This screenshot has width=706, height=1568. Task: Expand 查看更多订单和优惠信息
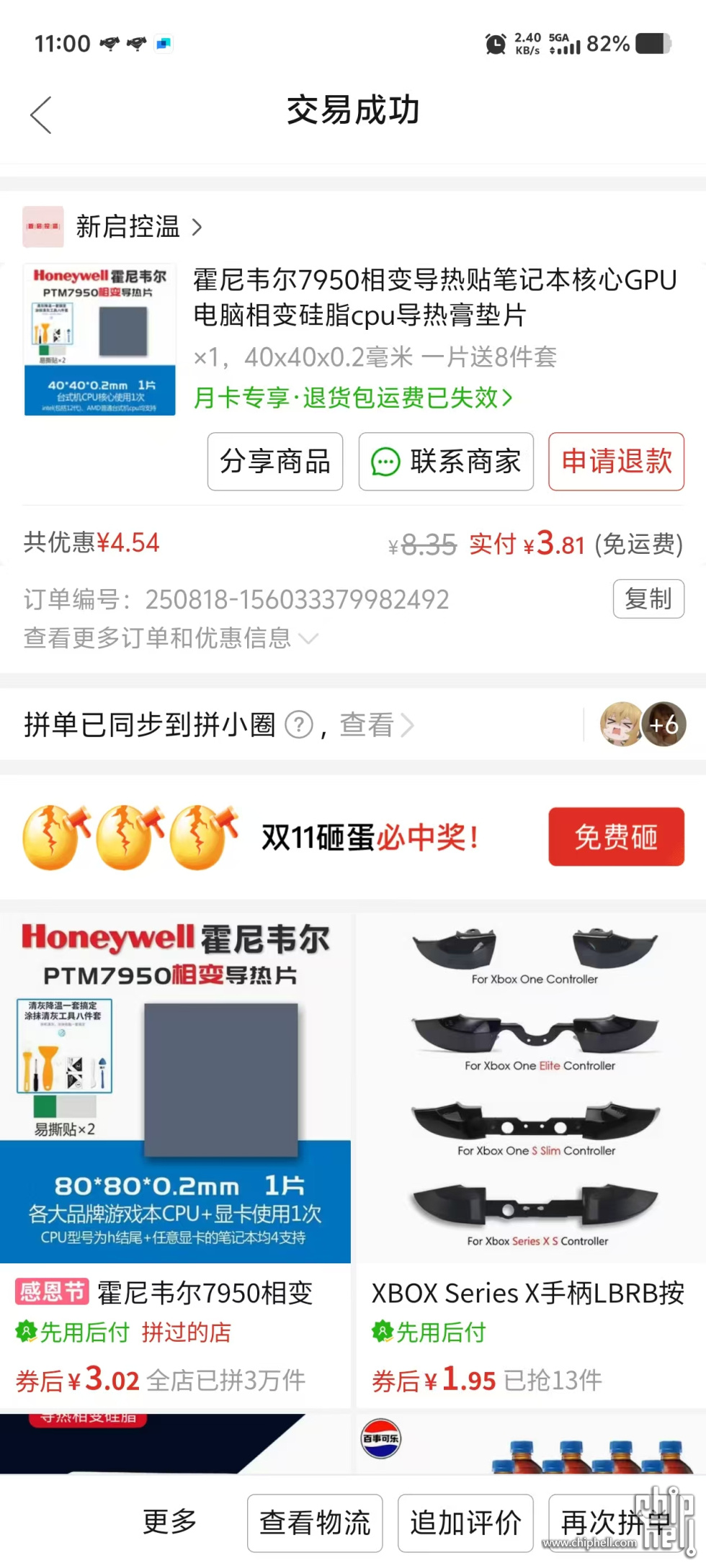pos(170,638)
